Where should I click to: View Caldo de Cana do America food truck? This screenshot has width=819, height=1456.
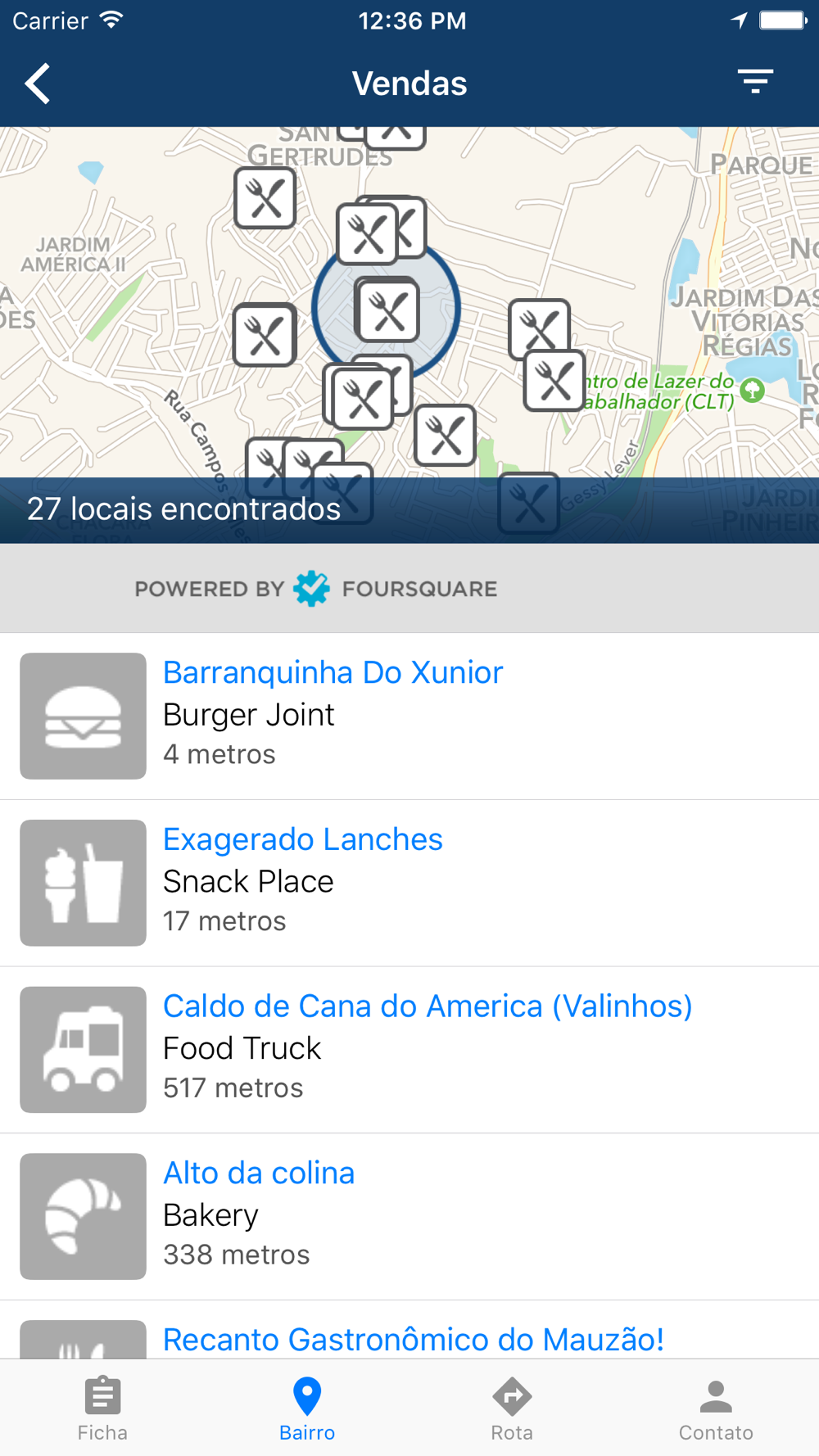pos(409,1050)
